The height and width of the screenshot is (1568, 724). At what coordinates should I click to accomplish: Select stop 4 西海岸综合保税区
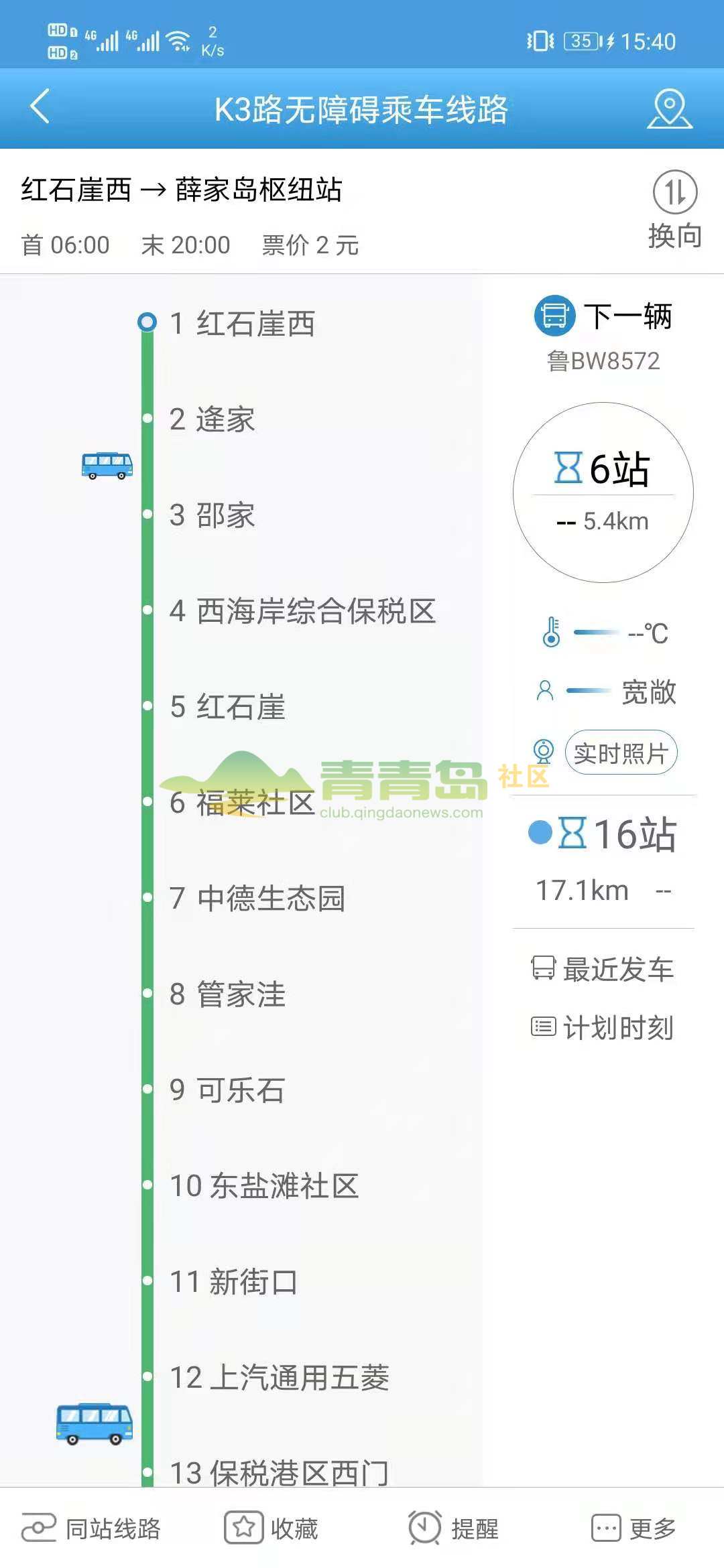point(302,611)
